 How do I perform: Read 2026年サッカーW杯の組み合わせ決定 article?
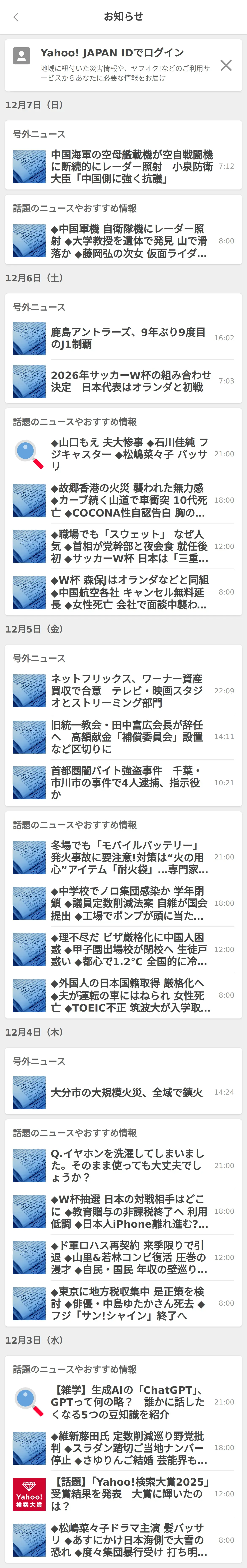tap(131, 381)
